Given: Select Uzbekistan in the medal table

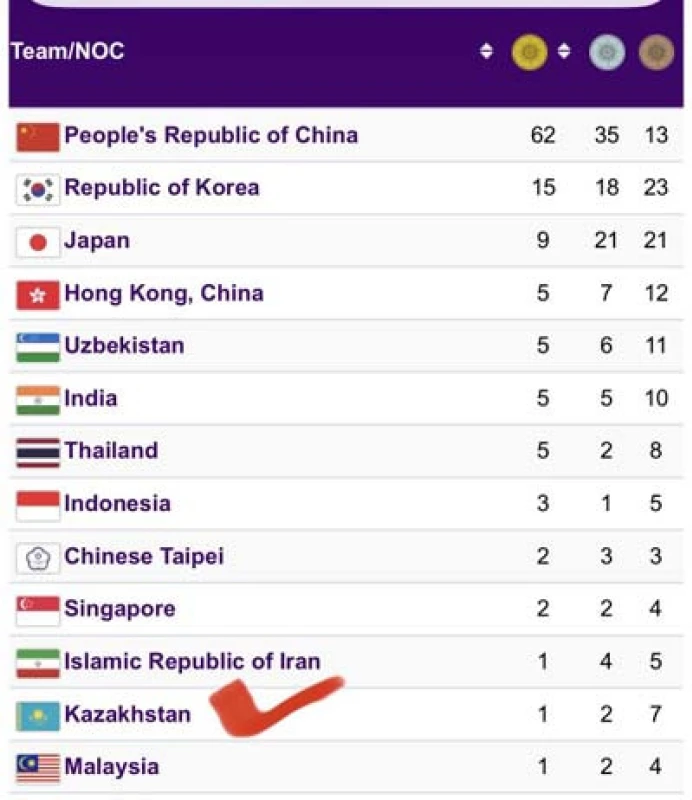Looking at the screenshot, I should pos(124,346).
